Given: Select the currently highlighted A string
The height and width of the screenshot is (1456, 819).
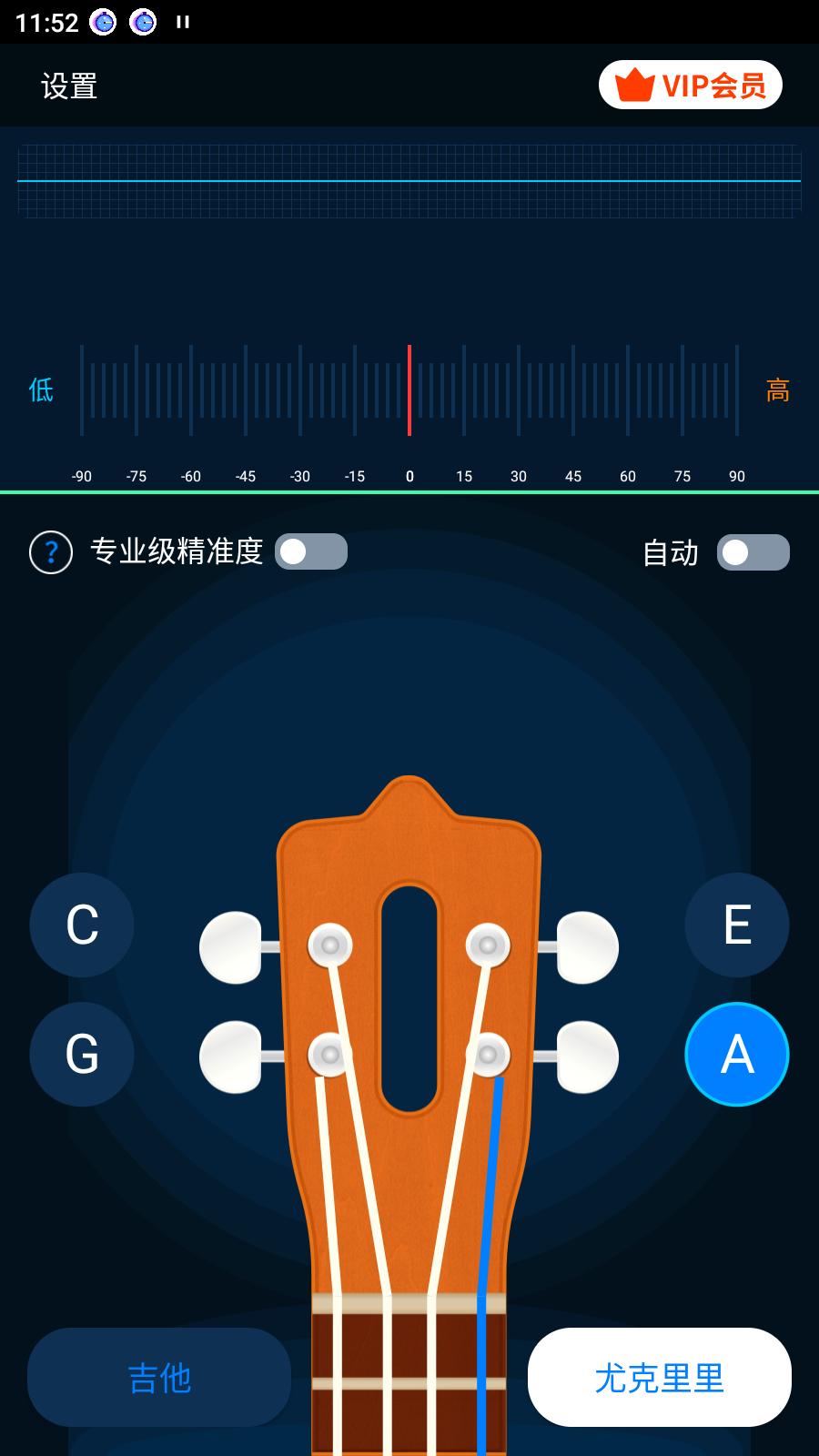Looking at the screenshot, I should coord(736,1054).
